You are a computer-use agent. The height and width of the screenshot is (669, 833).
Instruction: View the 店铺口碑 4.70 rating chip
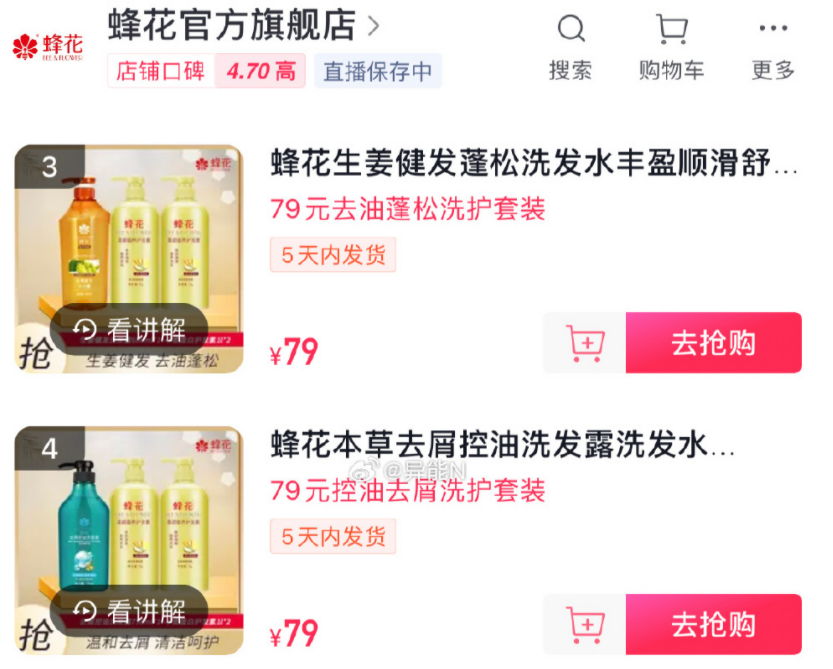pos(206,72)
